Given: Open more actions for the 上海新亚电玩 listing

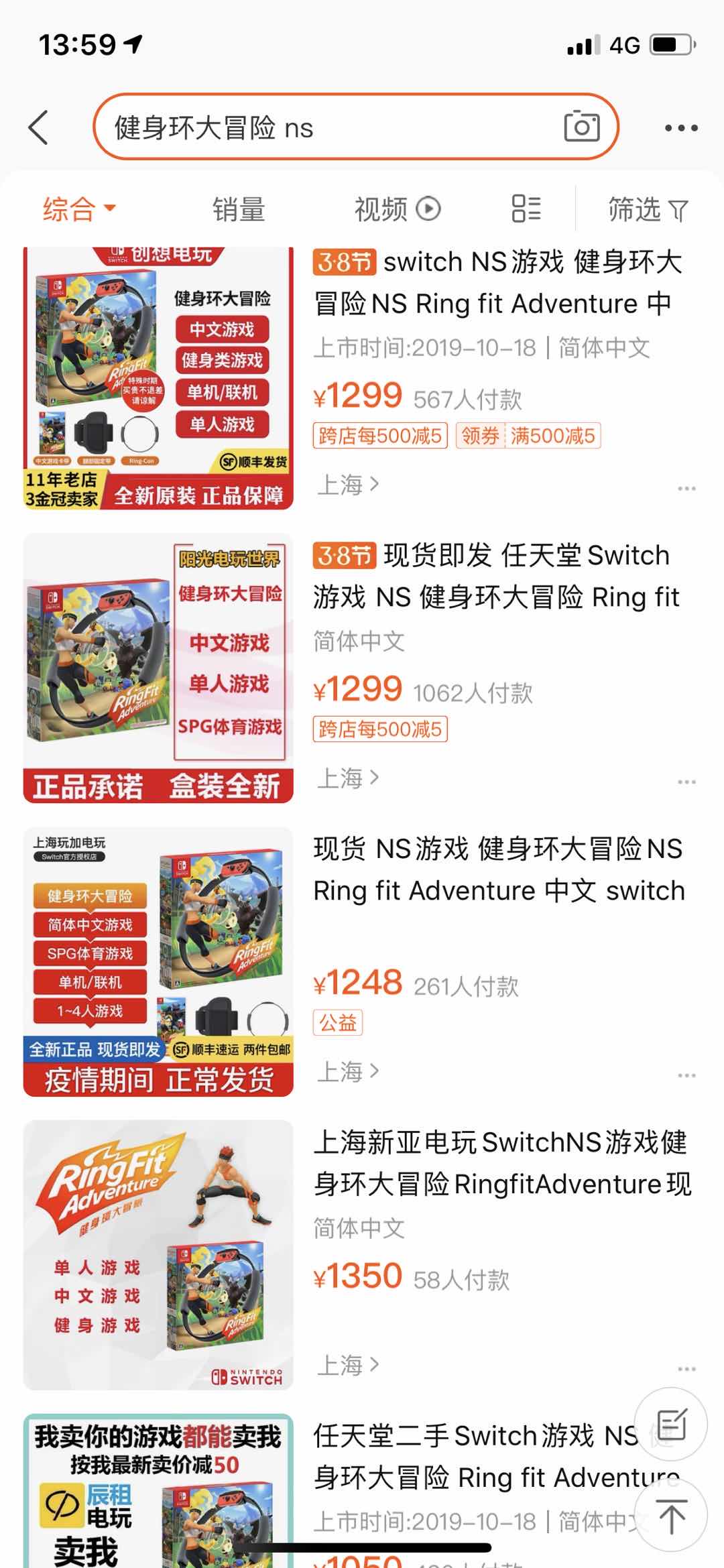Looking at the screenshot, I should point(685,1369).
